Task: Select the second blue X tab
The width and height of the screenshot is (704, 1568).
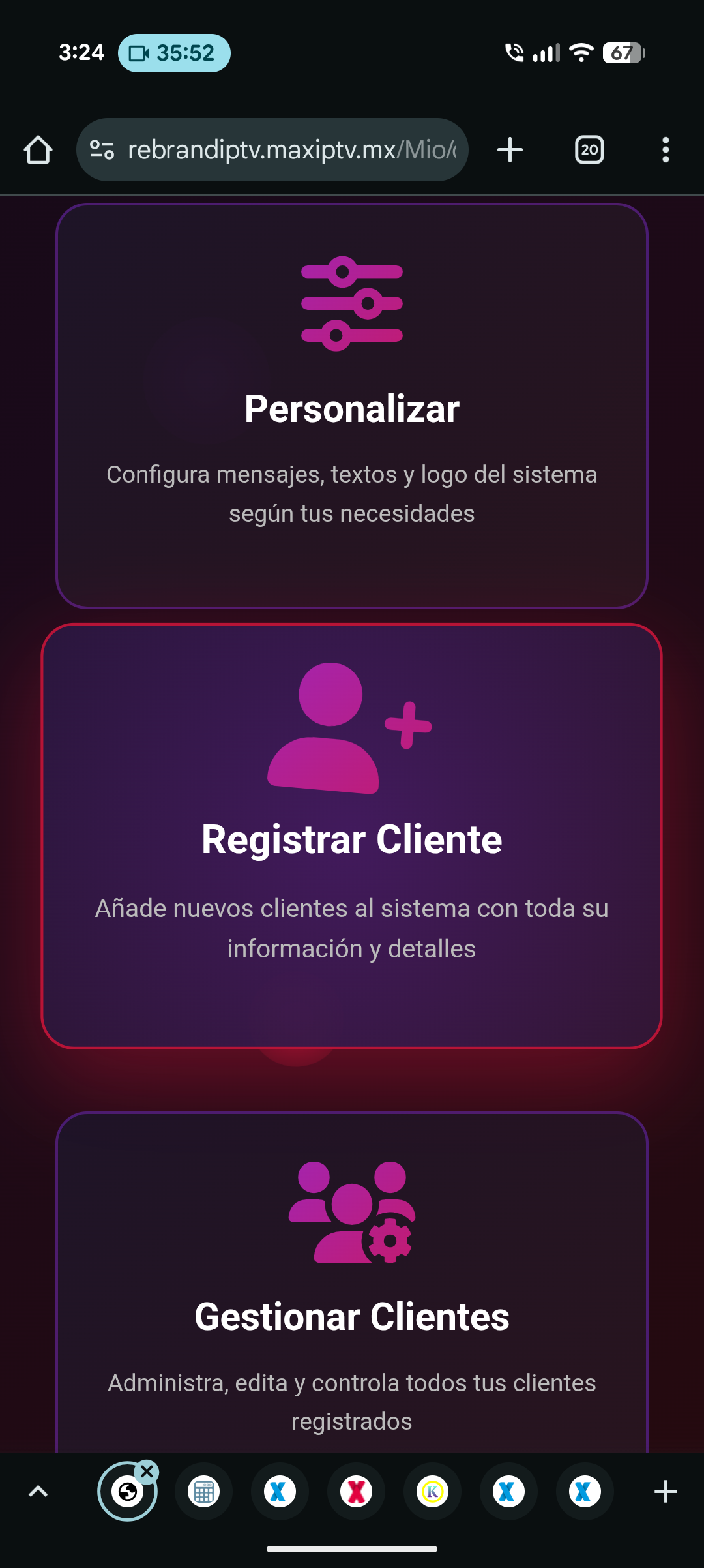Action: click(x=508, y=1491)
